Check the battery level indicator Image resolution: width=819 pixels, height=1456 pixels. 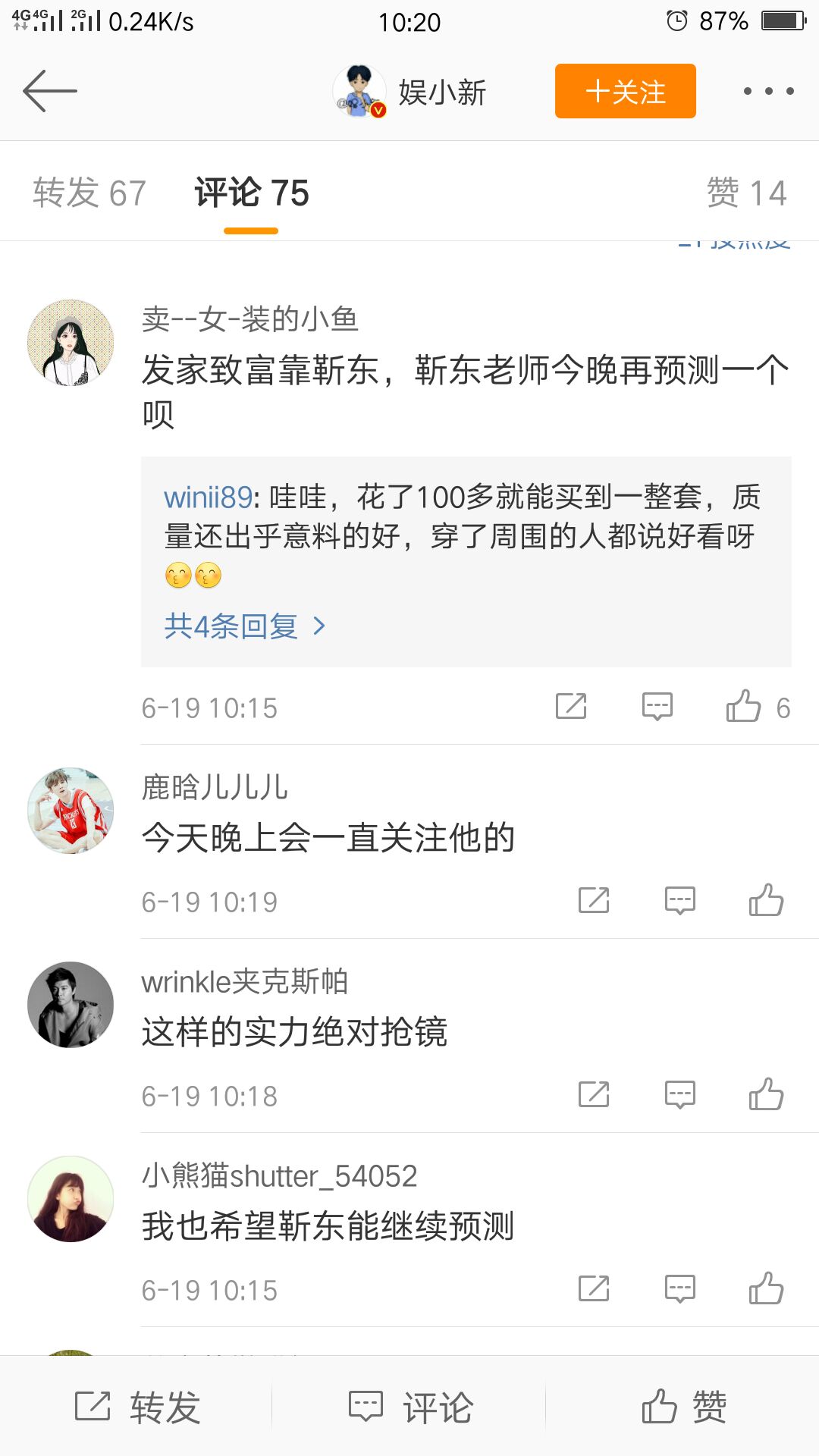pos(783,21)
